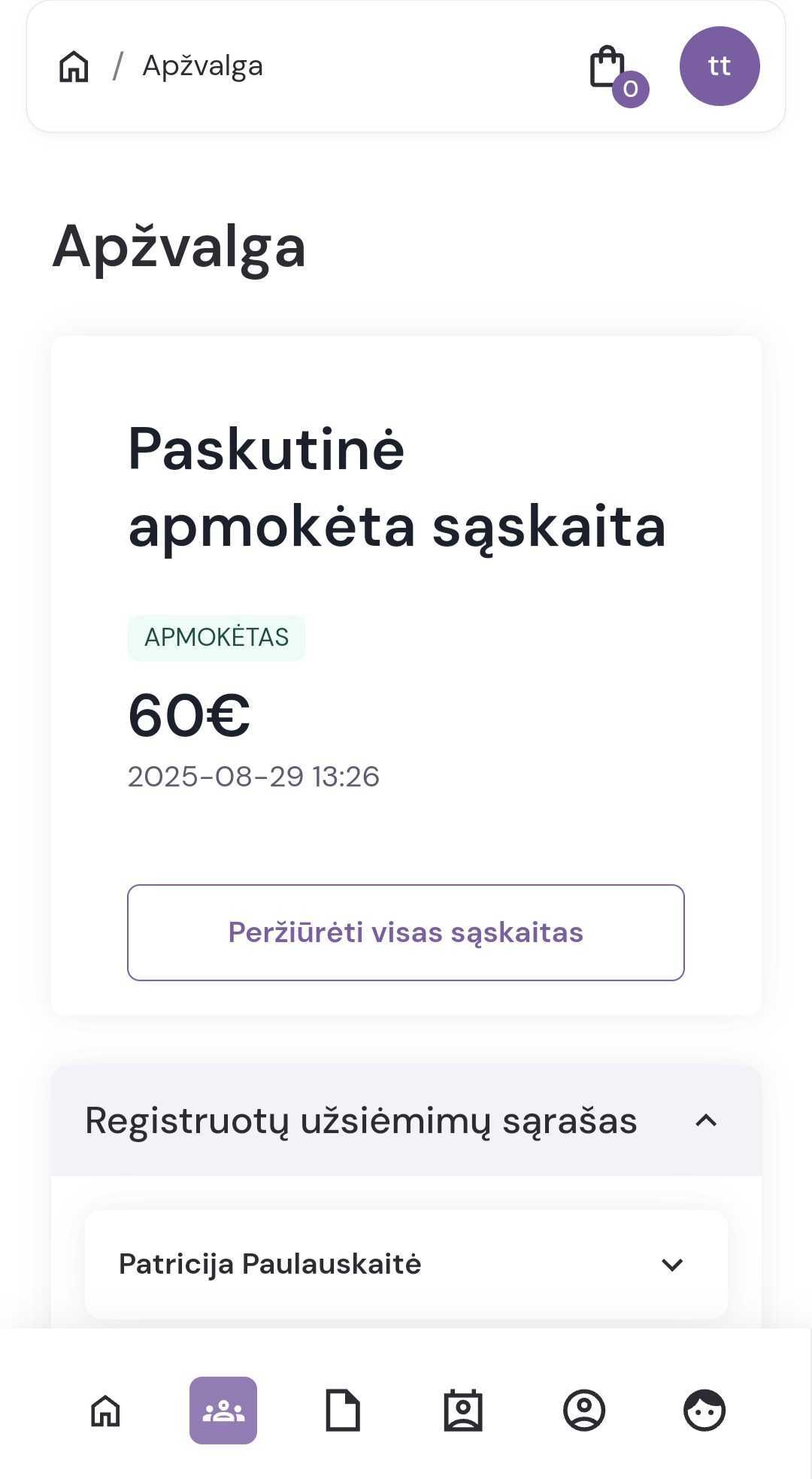
Task: Click the Peržiūrėti visas sąskaitas button
Action: (x=406, y=932)
